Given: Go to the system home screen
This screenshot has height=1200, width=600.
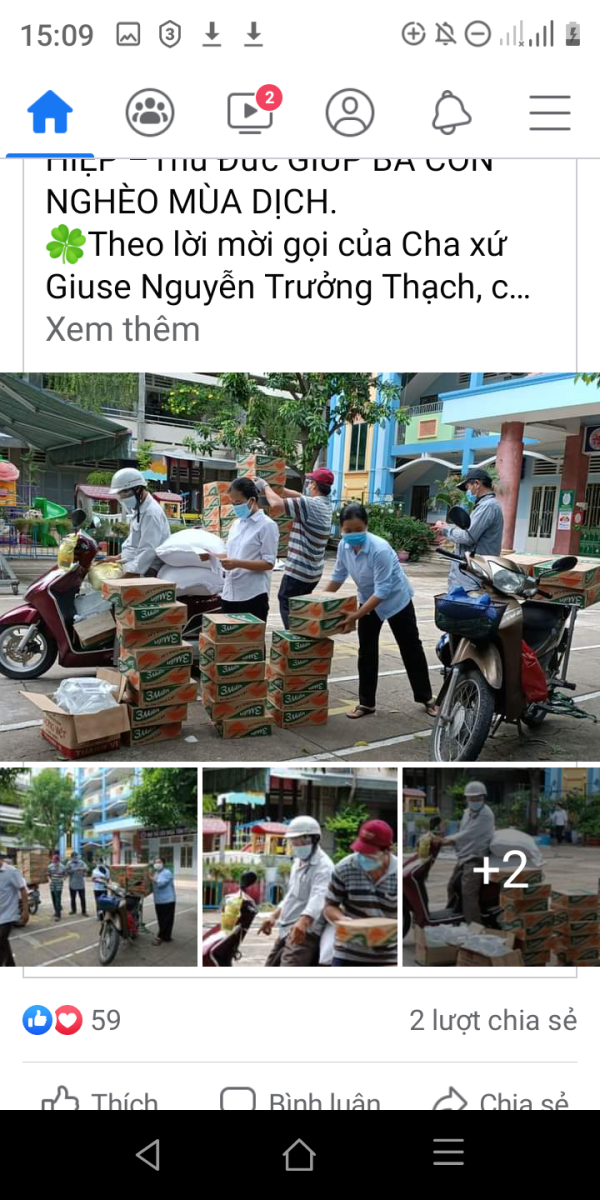Looking at the screenshot, I should click(299, 1155).
